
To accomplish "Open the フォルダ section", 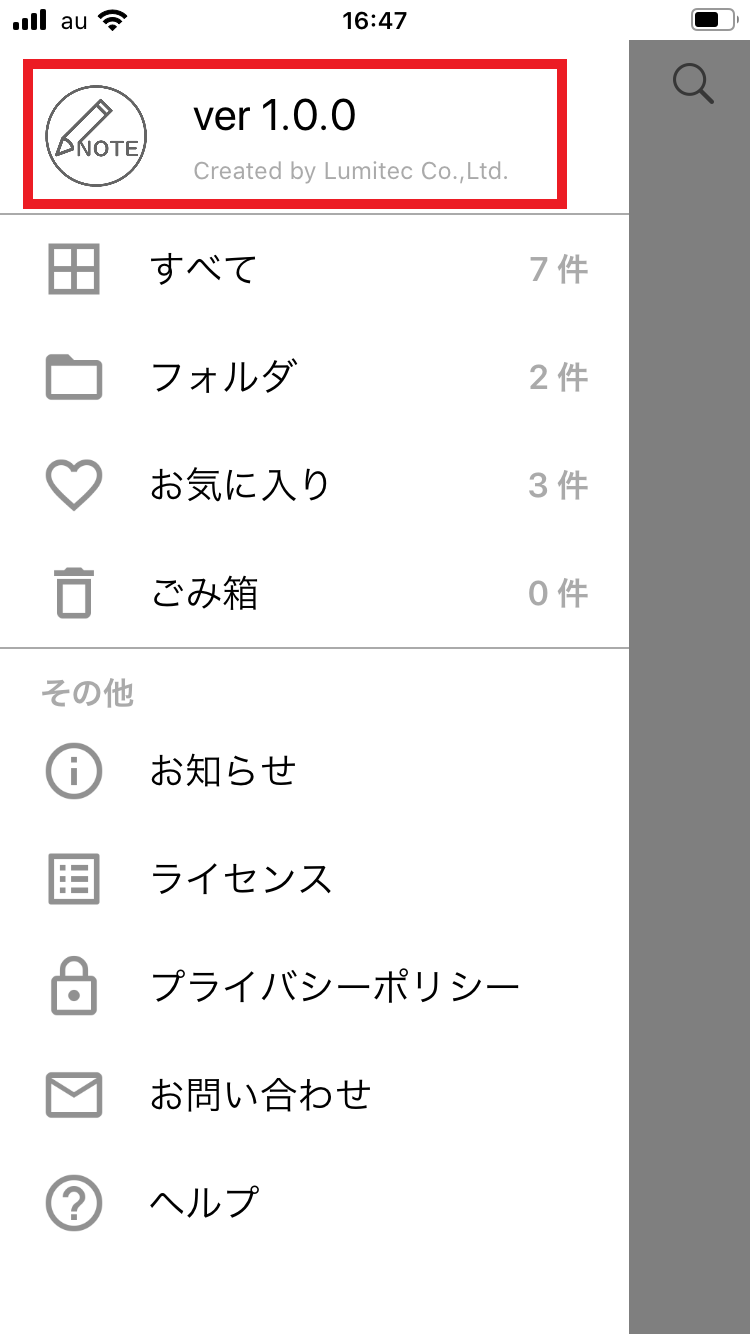I will 314,377.
